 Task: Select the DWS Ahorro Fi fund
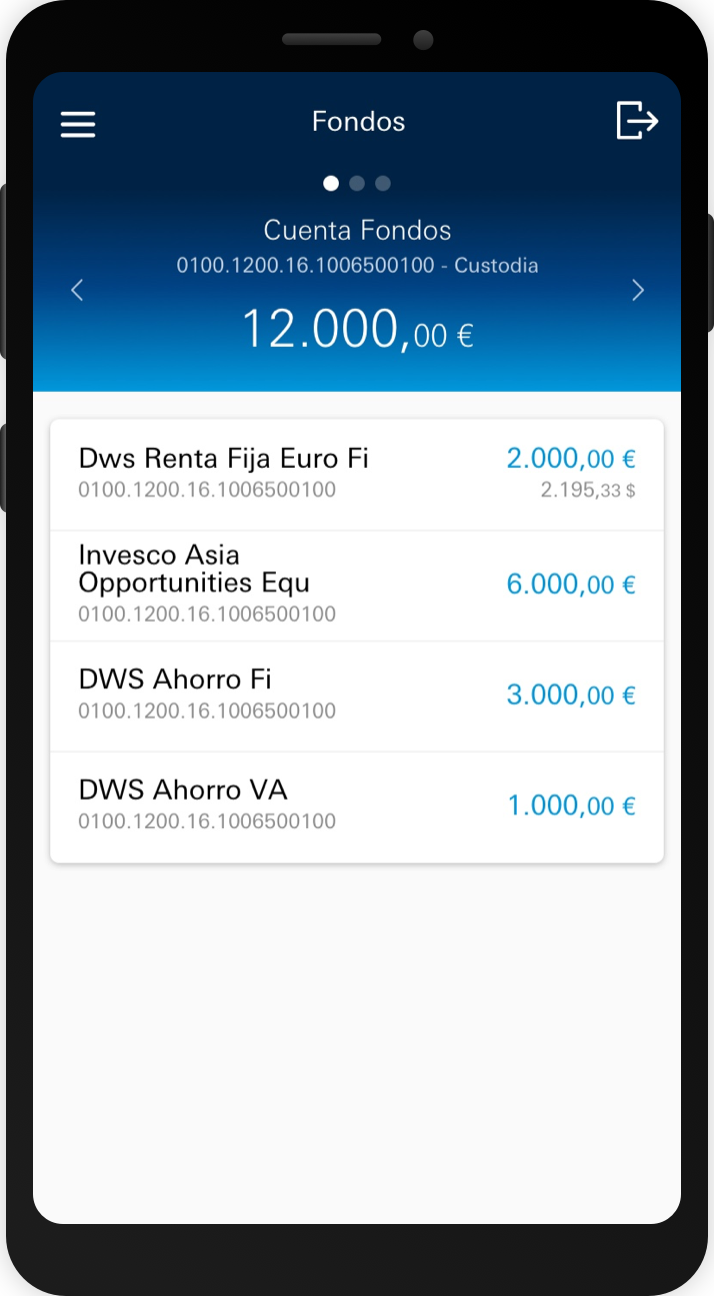point(357,695)
